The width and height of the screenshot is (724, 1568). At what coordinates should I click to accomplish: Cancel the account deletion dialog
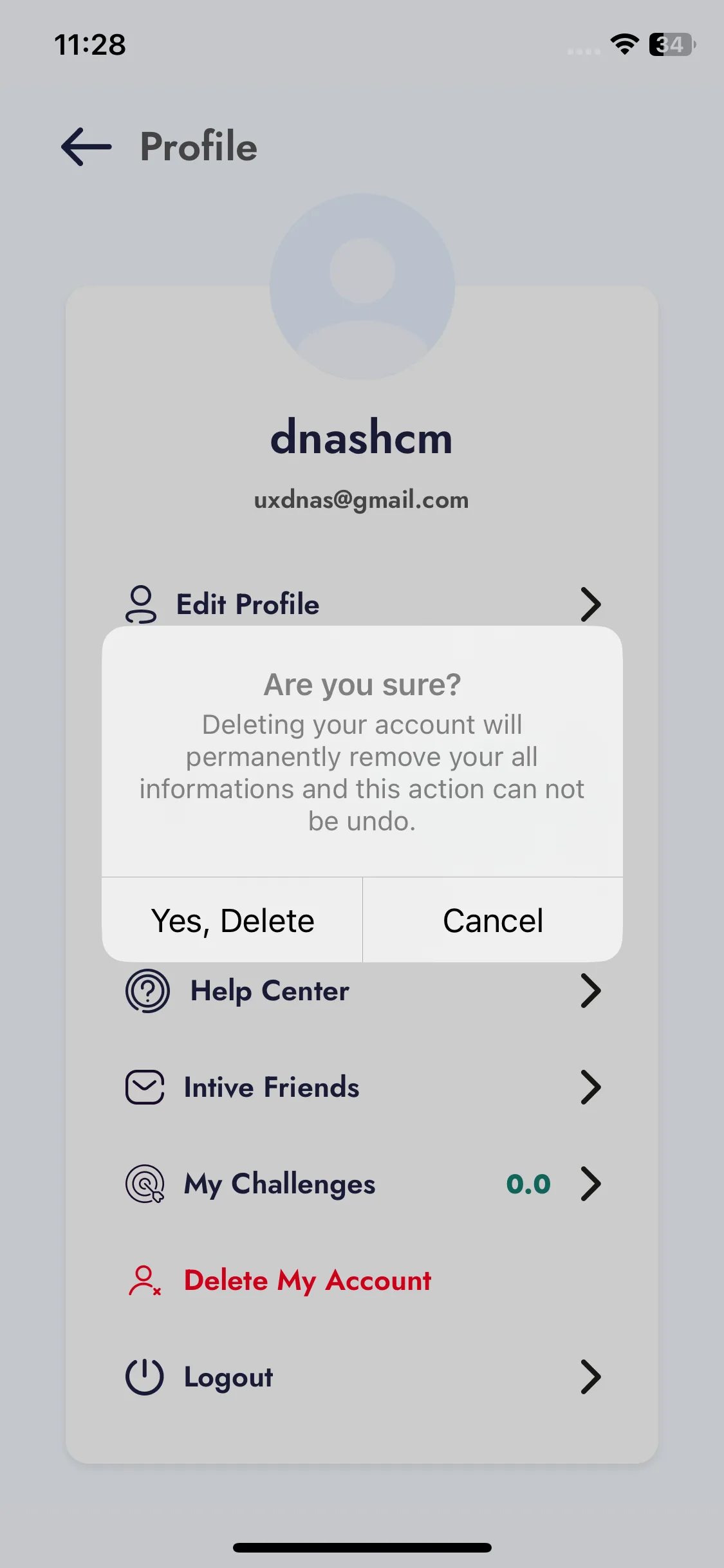click(493, 920)
